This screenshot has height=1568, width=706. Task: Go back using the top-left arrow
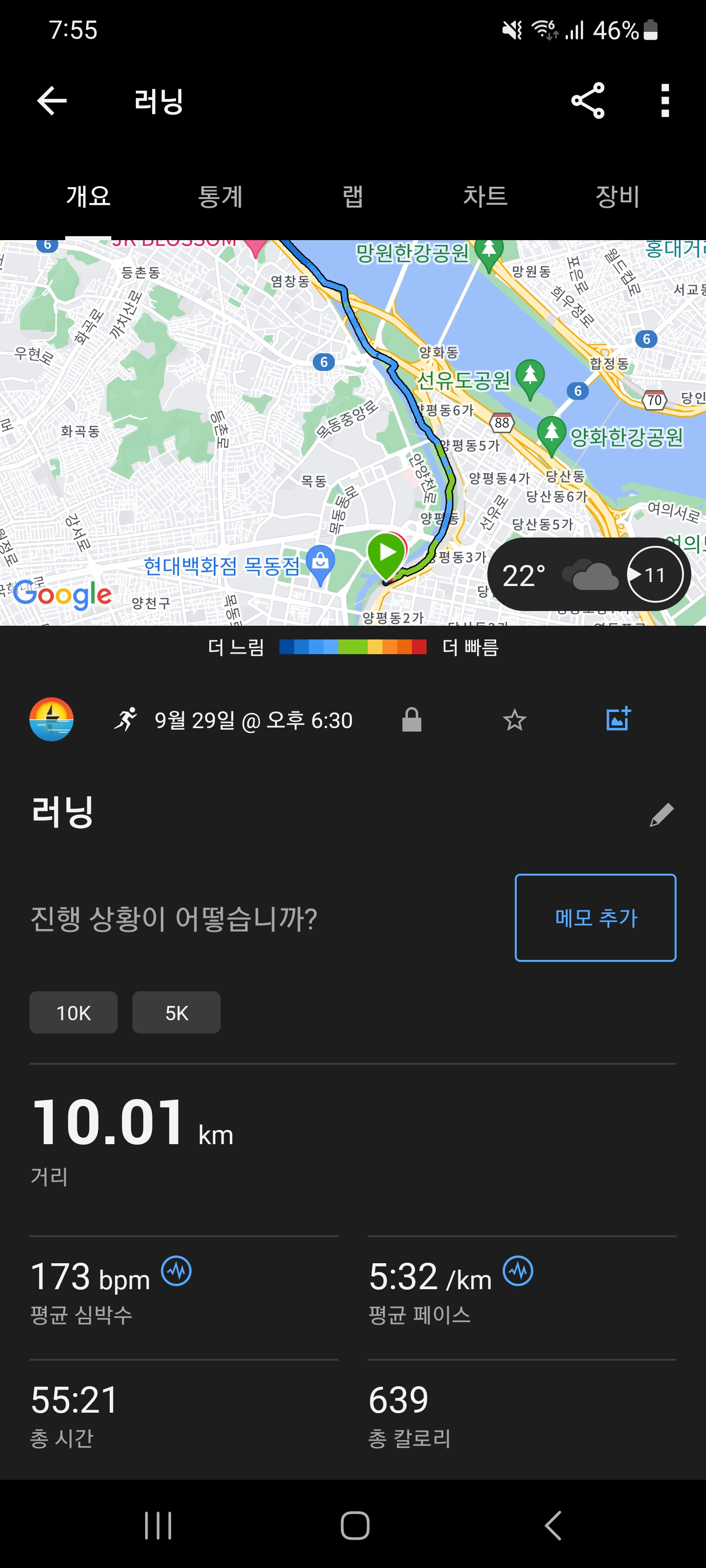point(52,100)
